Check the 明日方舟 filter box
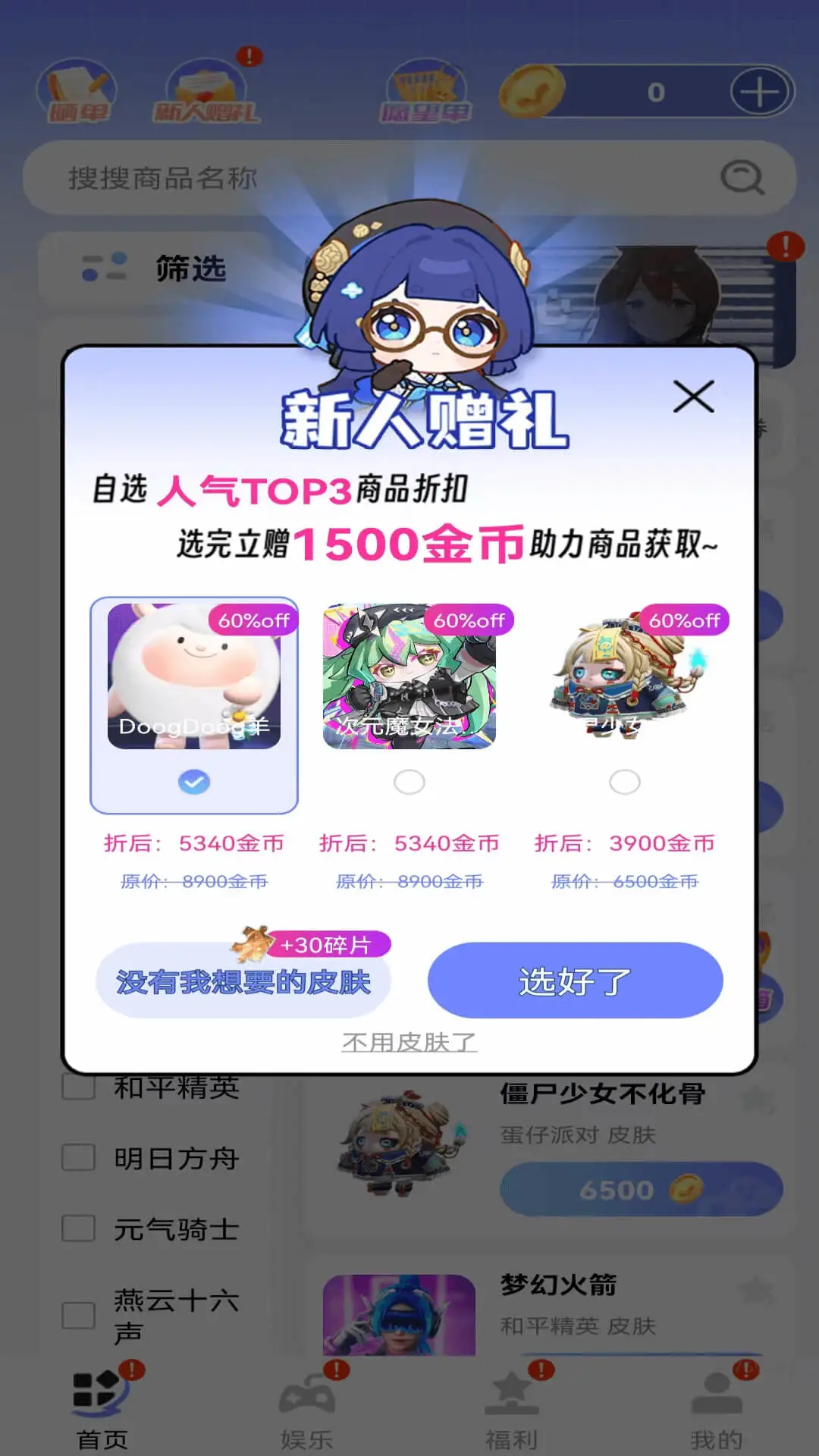Viewport: 819px width, 1456px height. point(79,1158)
